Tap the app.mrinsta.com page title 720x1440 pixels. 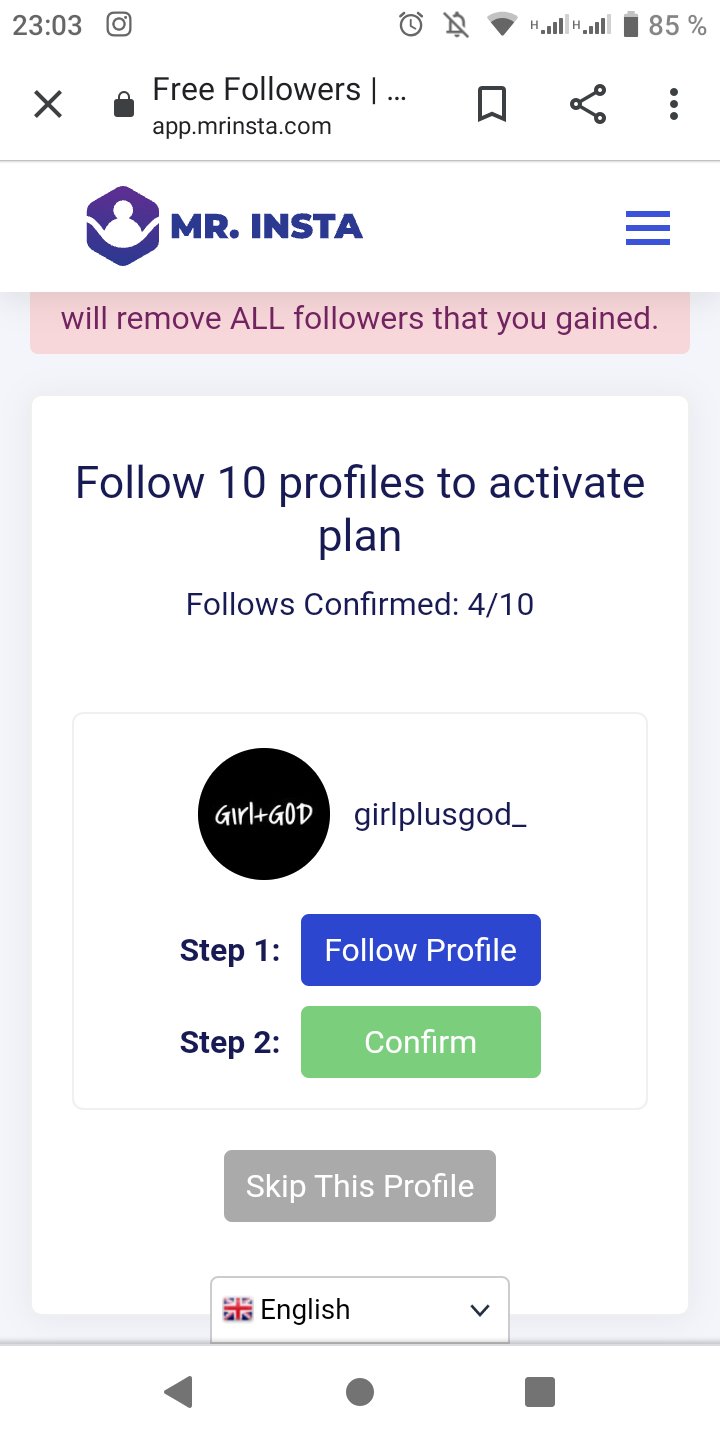coord(241,126)
